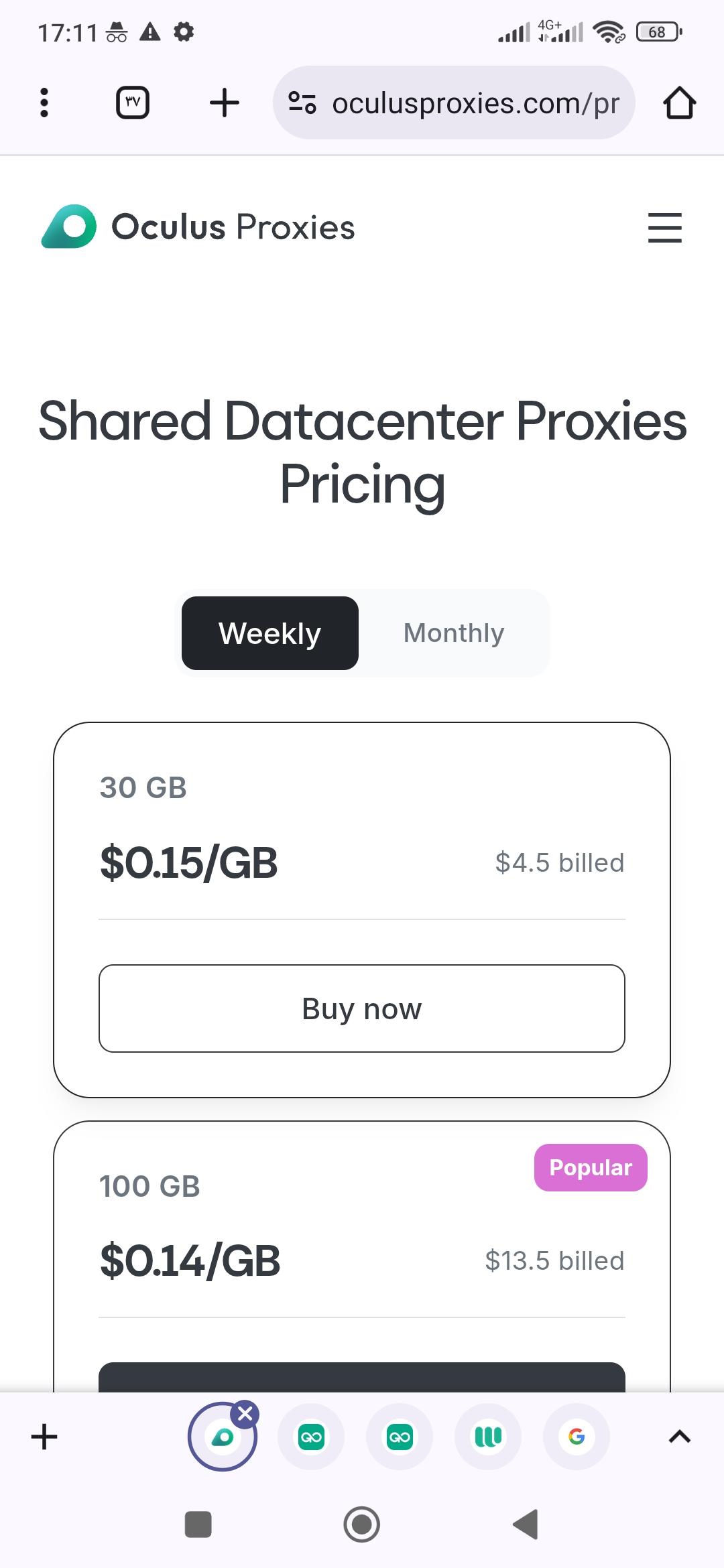This screenshot has width=724, height=1568.
Task: Expand the bottom tab strip with the chevron
Action: [680, 1437]
